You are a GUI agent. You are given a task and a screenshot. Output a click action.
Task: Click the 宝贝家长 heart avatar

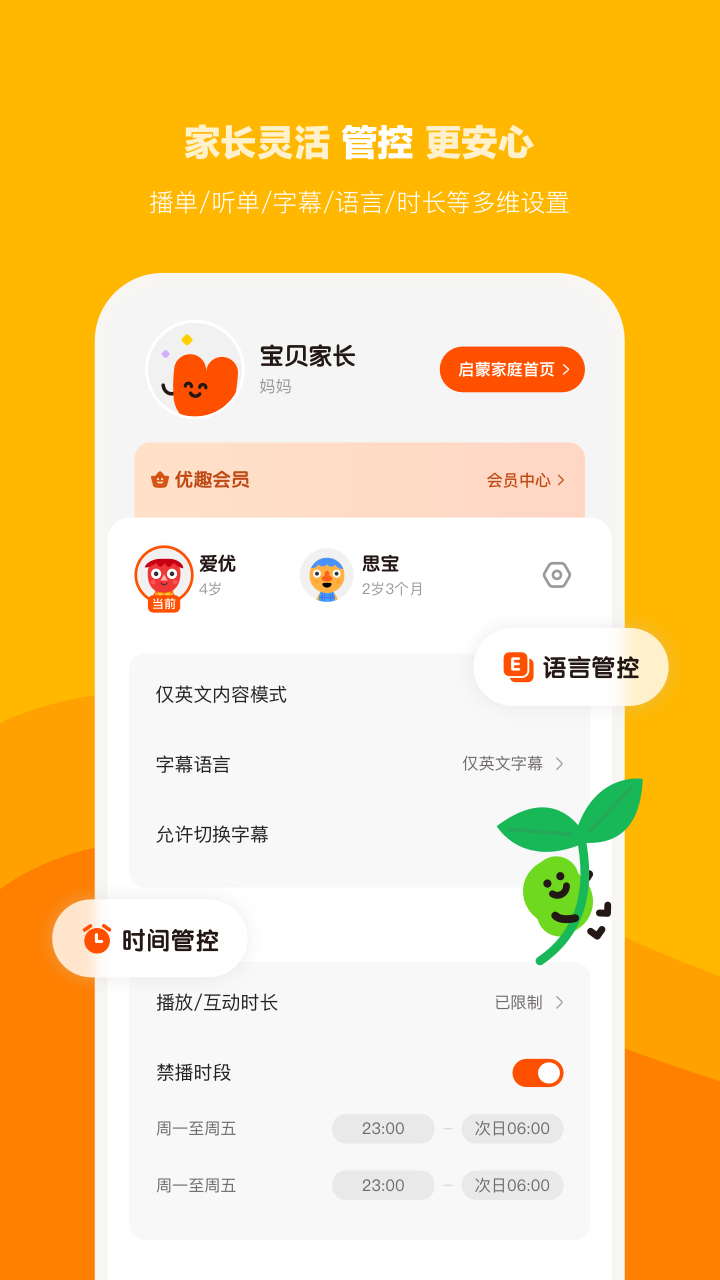(195, 369)
